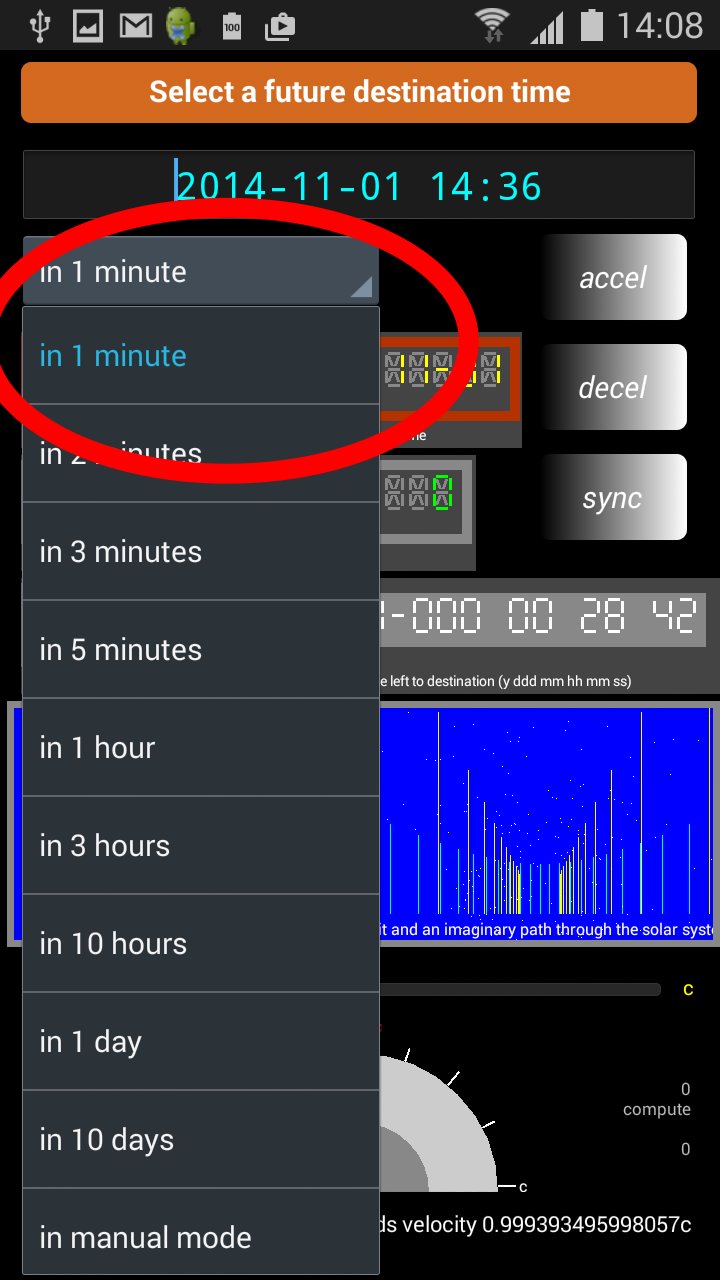
Task: Switch to 'in manual mode'
Action: point(200,1237)
